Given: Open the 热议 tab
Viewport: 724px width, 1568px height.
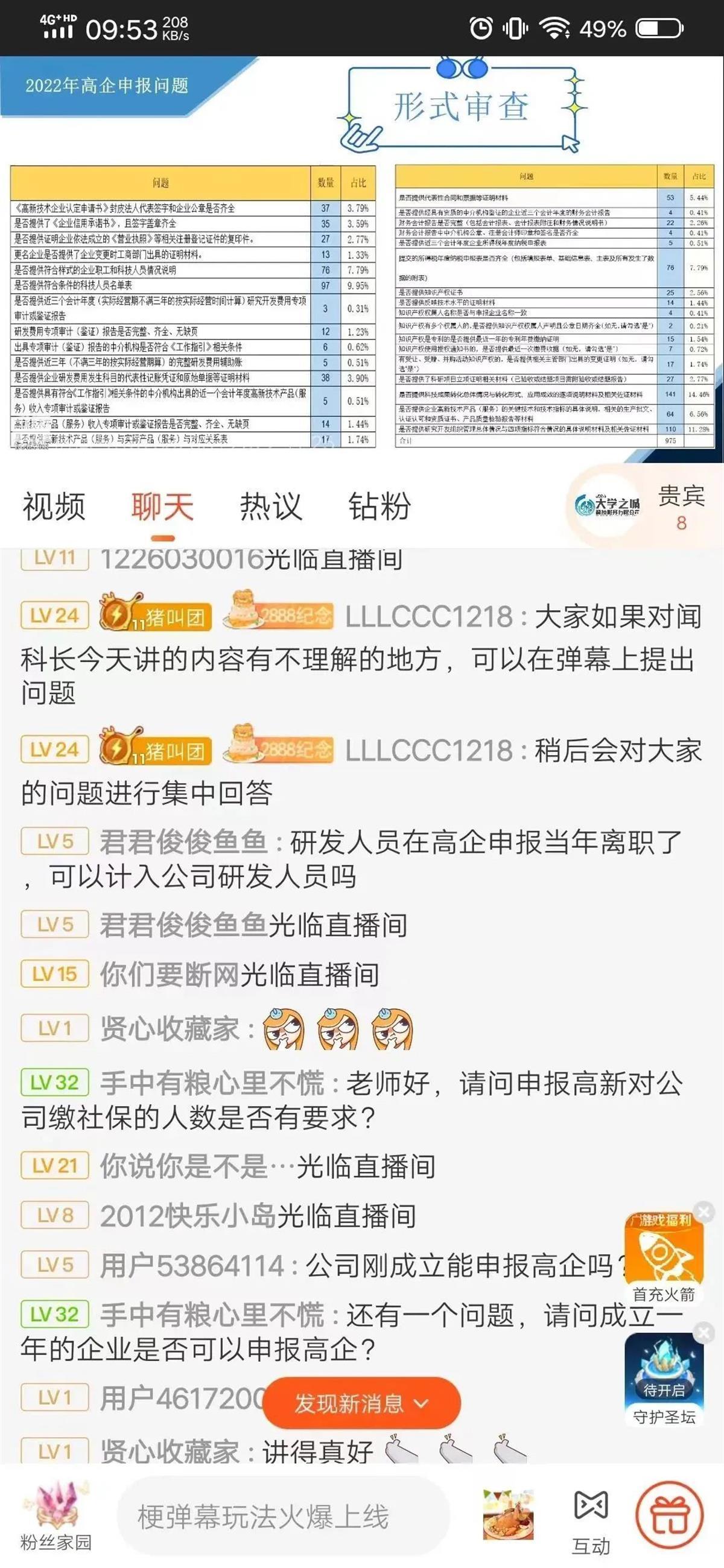Looking at the screenshot, I should 270,507.
